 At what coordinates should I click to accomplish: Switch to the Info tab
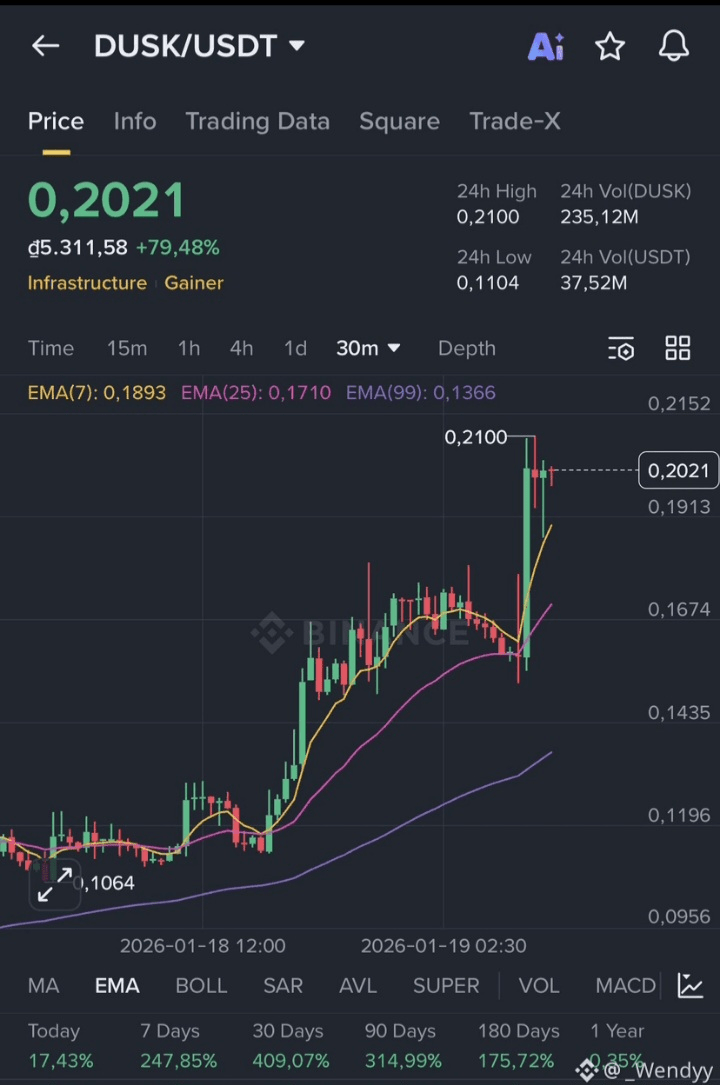click(x=135, y=121)
